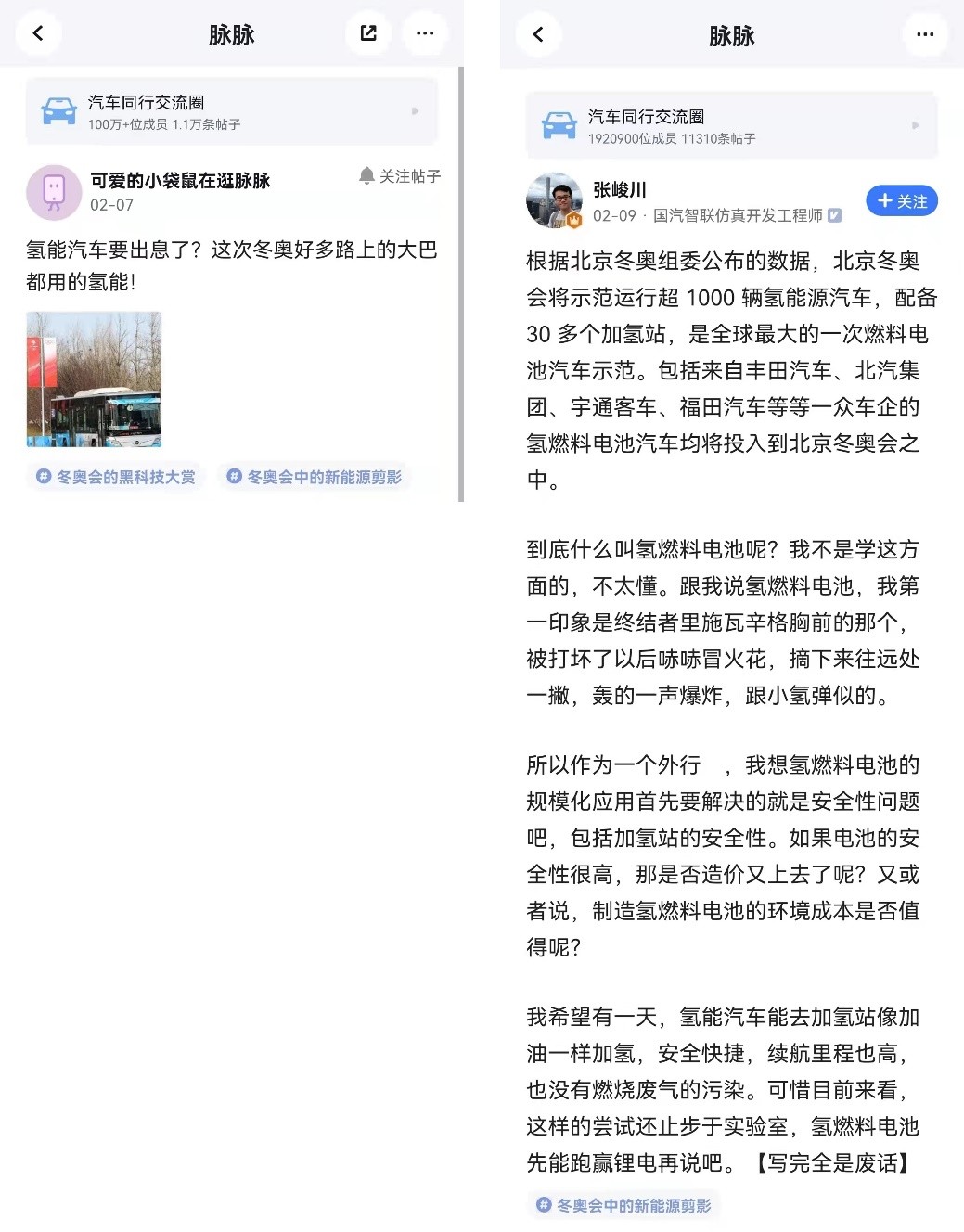Share the post about Winter Olympics hydrogen buses
The width and height of the screenshot is (964, 1232).
tap(368, 33)
